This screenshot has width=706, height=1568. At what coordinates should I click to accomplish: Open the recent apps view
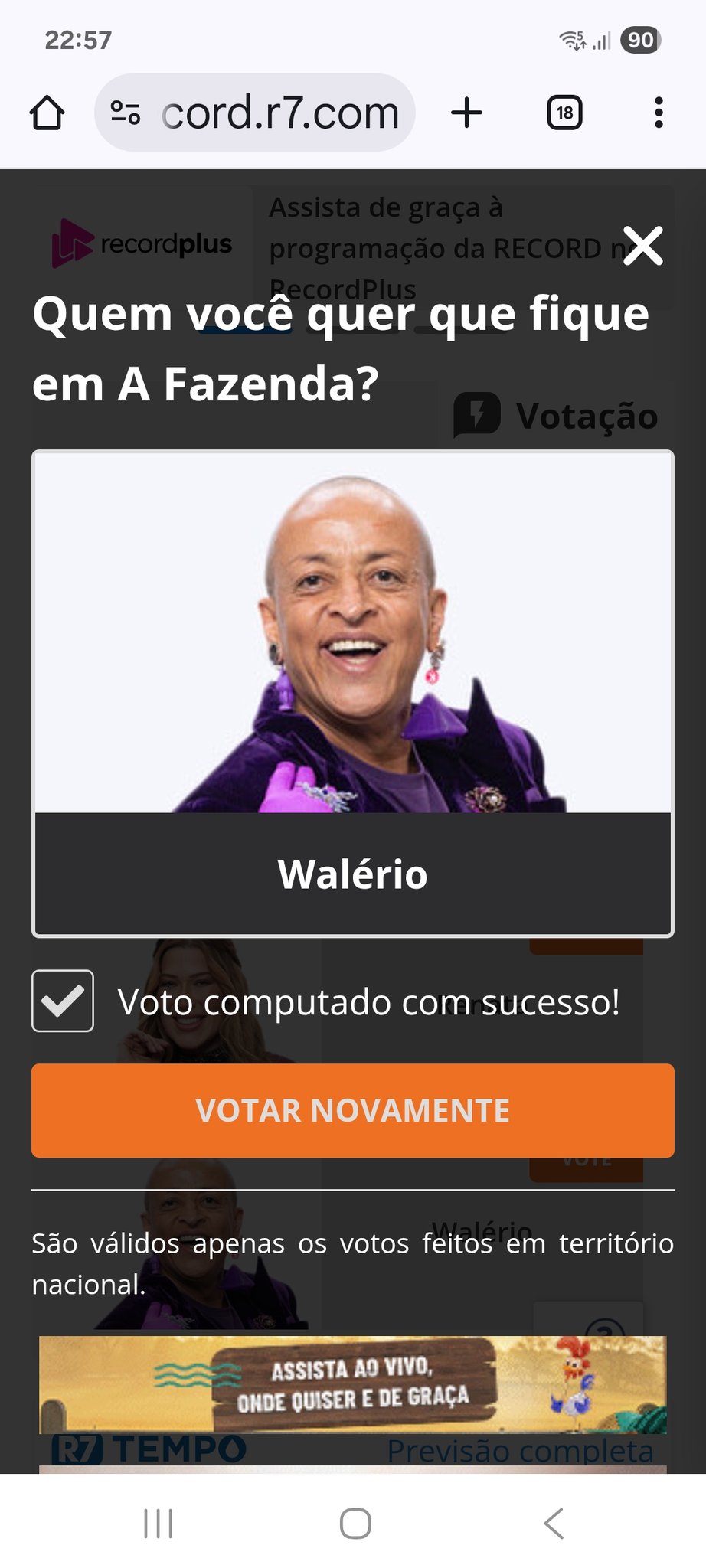pos(159,1524)
